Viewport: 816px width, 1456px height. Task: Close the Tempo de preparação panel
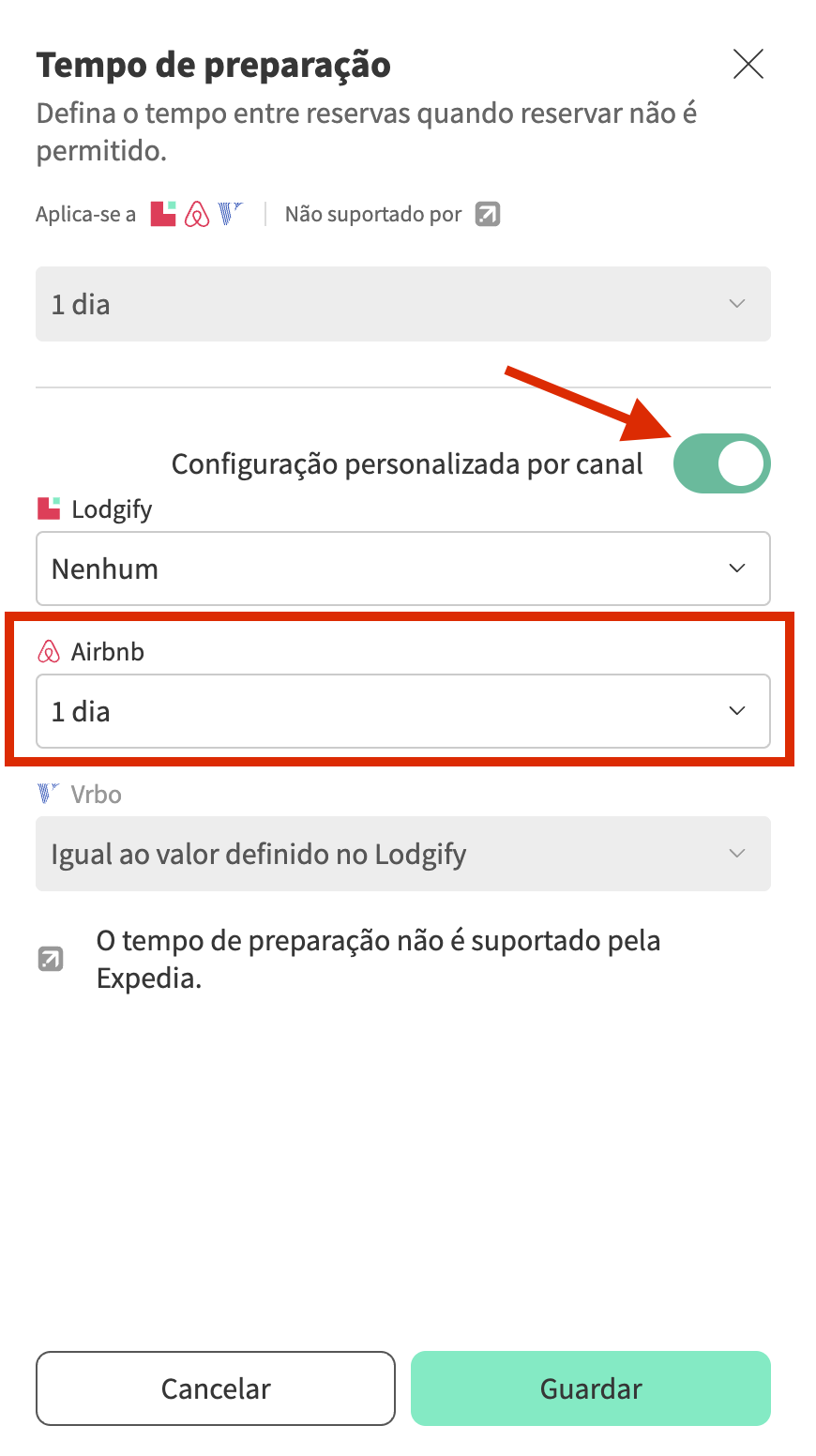(x=748, y=65)
